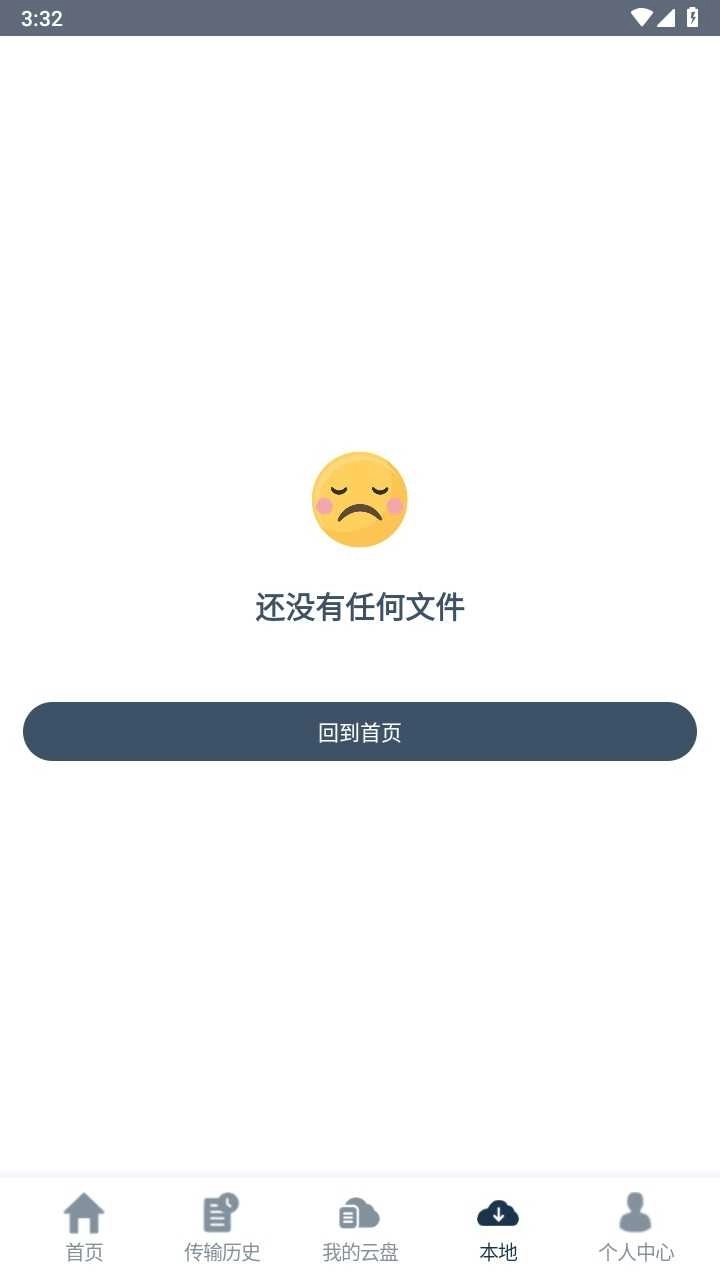
Task: Open personal center via the person icon
Action: (636, 1211)
